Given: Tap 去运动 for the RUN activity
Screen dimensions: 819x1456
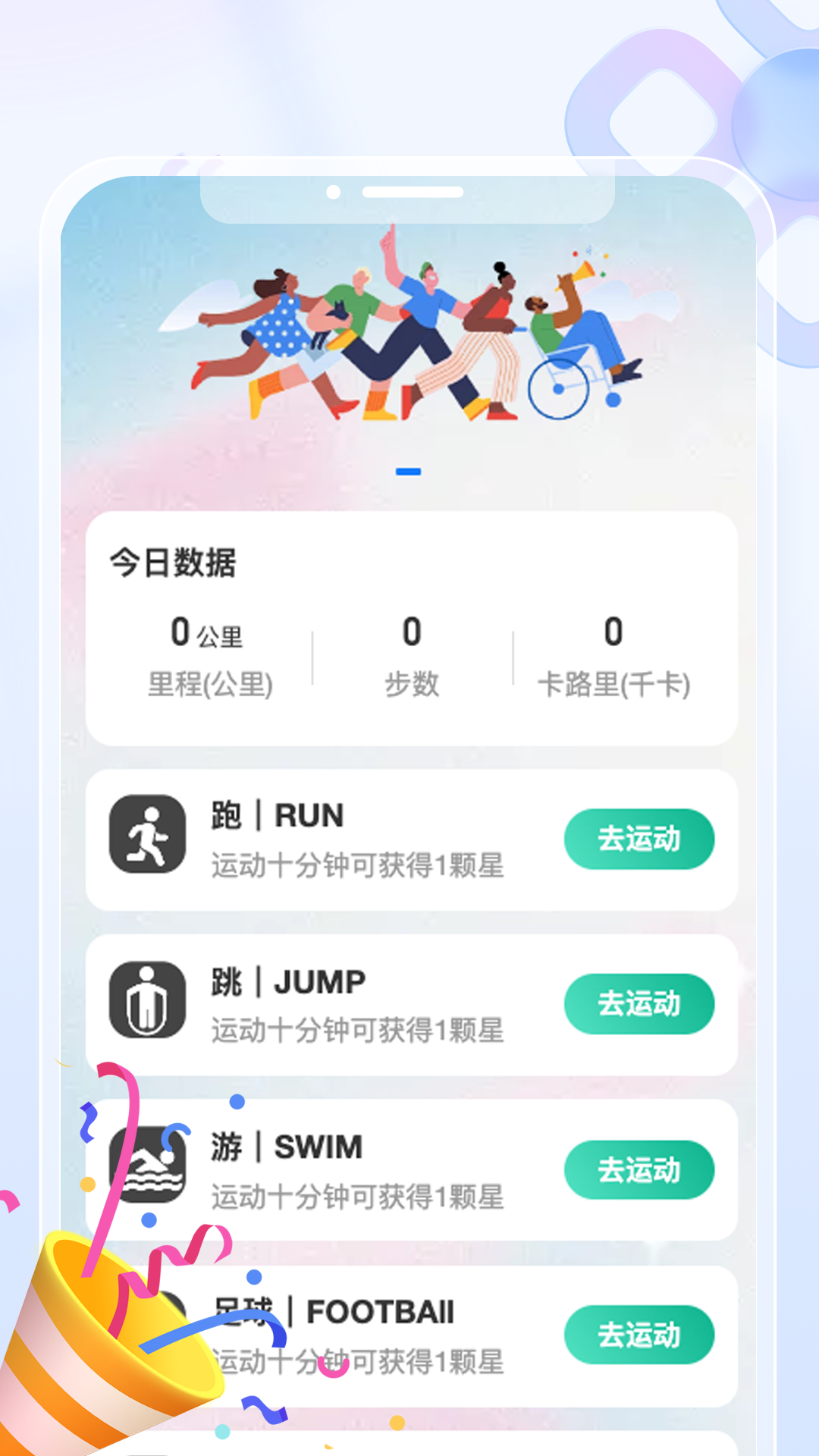Looking at the screenshot, I should point(639,838).
